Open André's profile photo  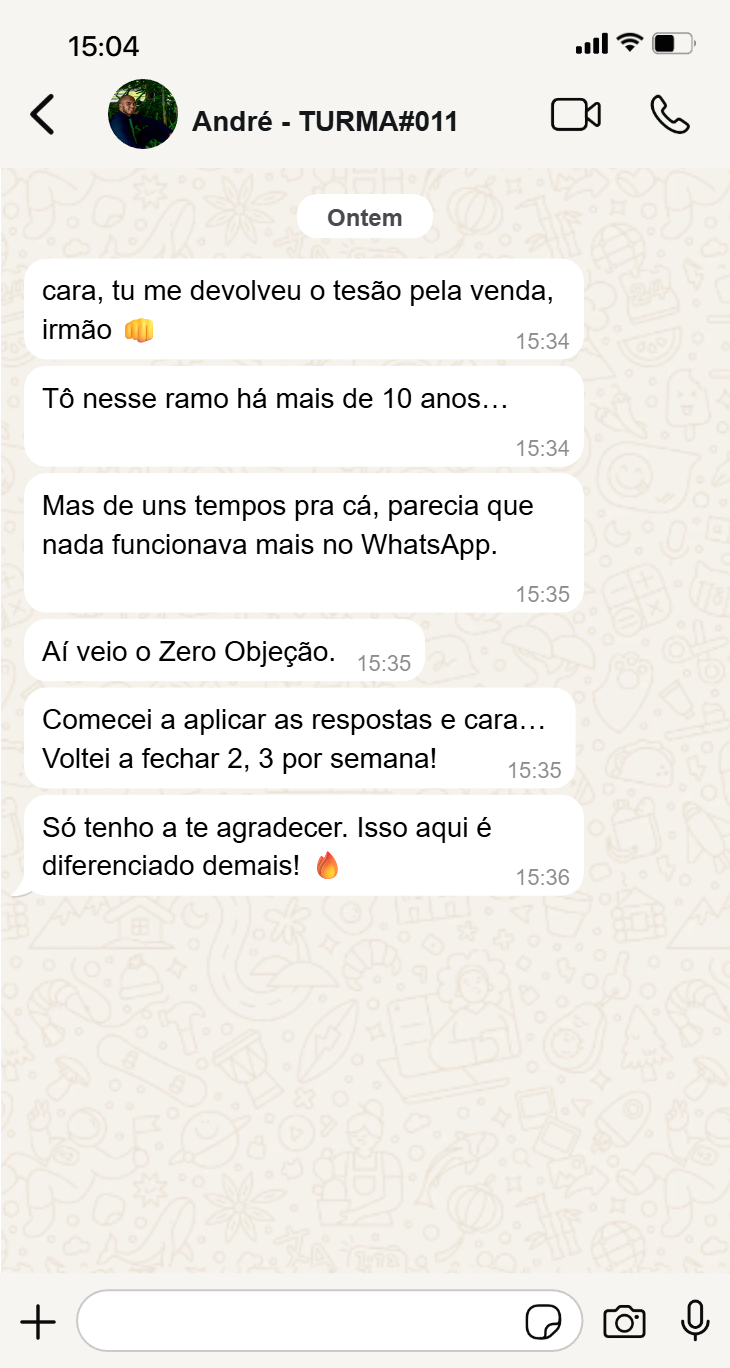pos(143,115)
